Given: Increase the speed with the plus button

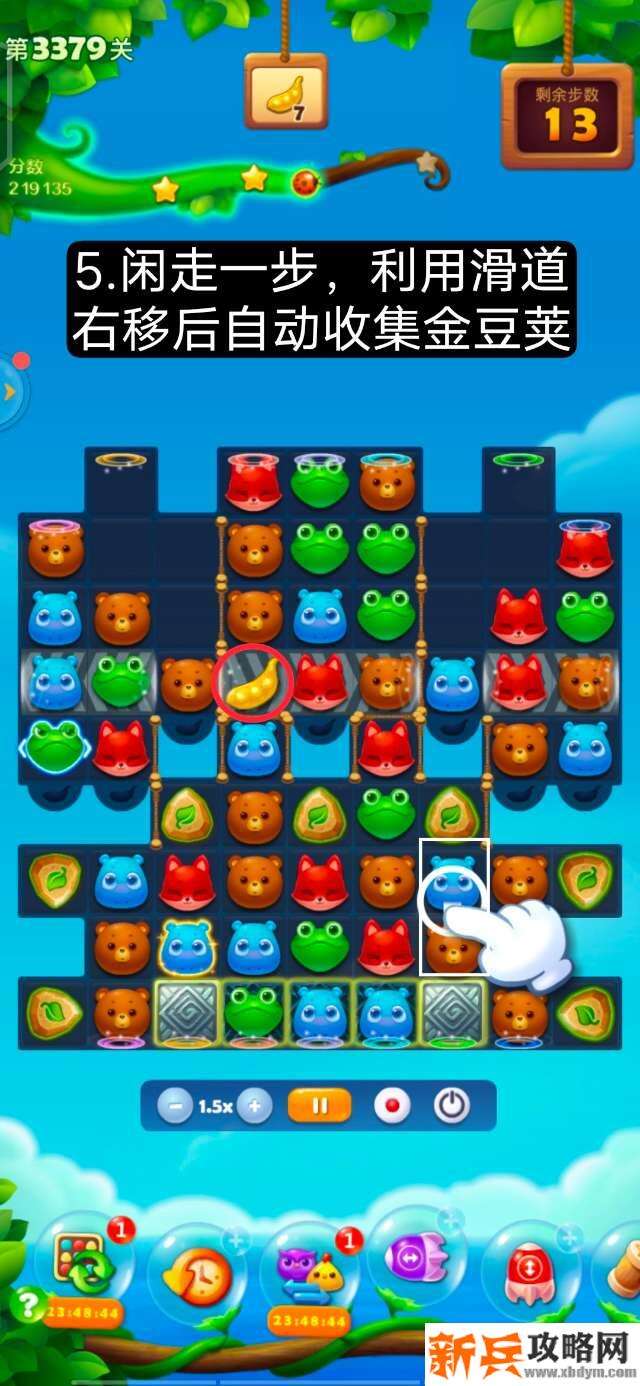Looking at the screenshot, I should [x=255, y=1106].
